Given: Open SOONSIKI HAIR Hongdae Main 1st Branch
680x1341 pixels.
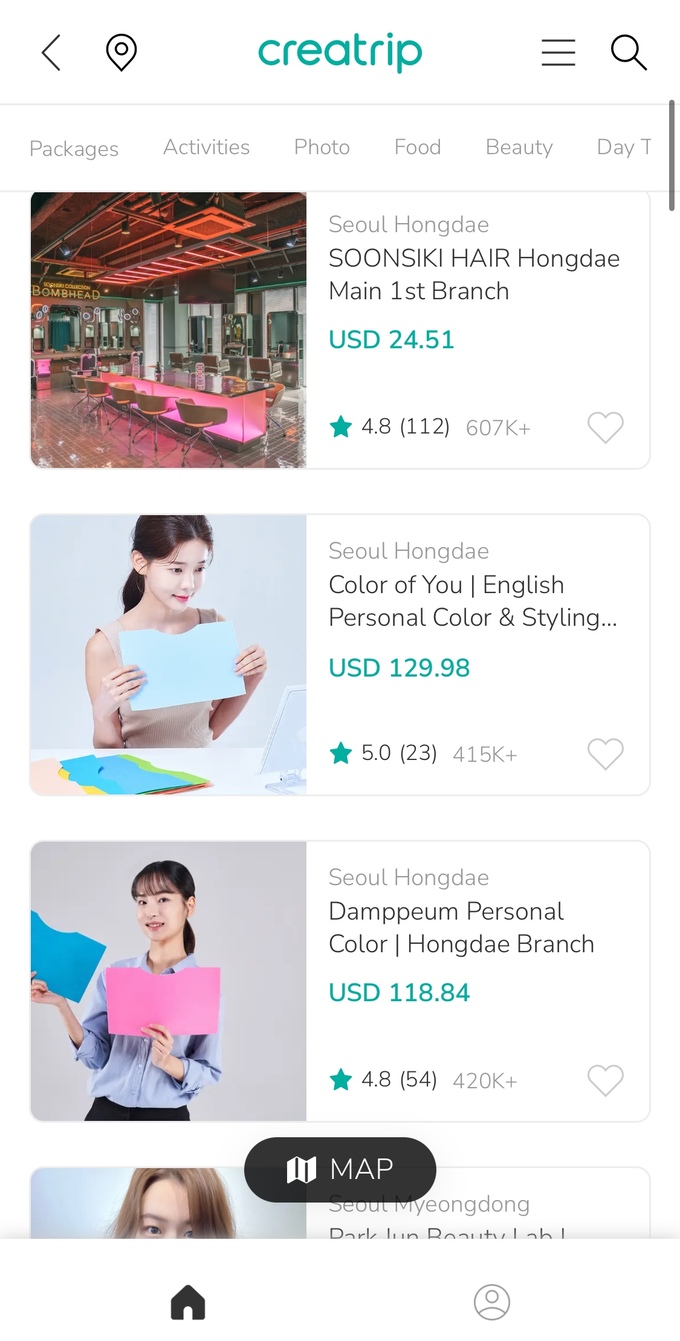Looking at the screenshot, I should (473, 275).
